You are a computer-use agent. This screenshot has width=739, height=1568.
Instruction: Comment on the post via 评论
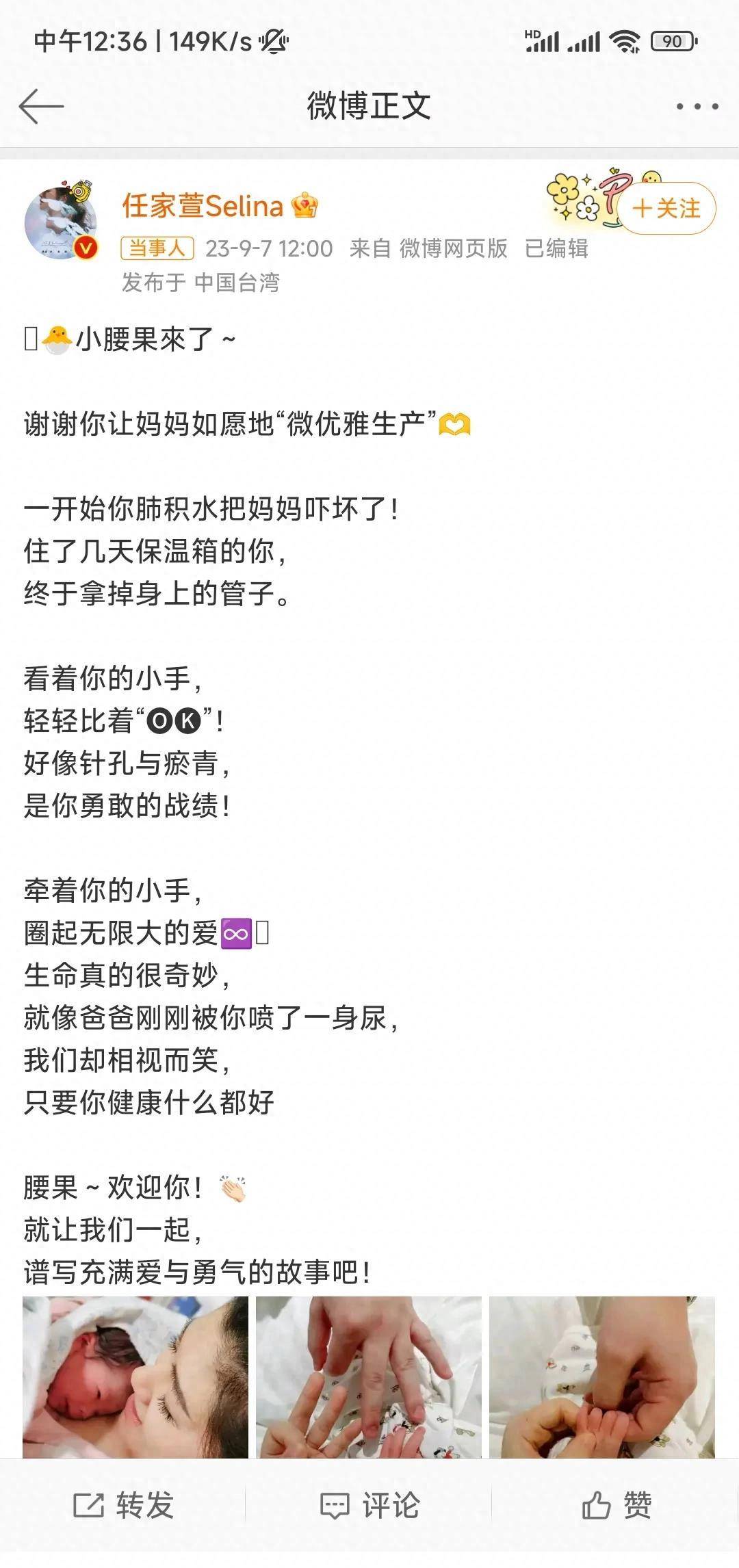pos(369,1505)
